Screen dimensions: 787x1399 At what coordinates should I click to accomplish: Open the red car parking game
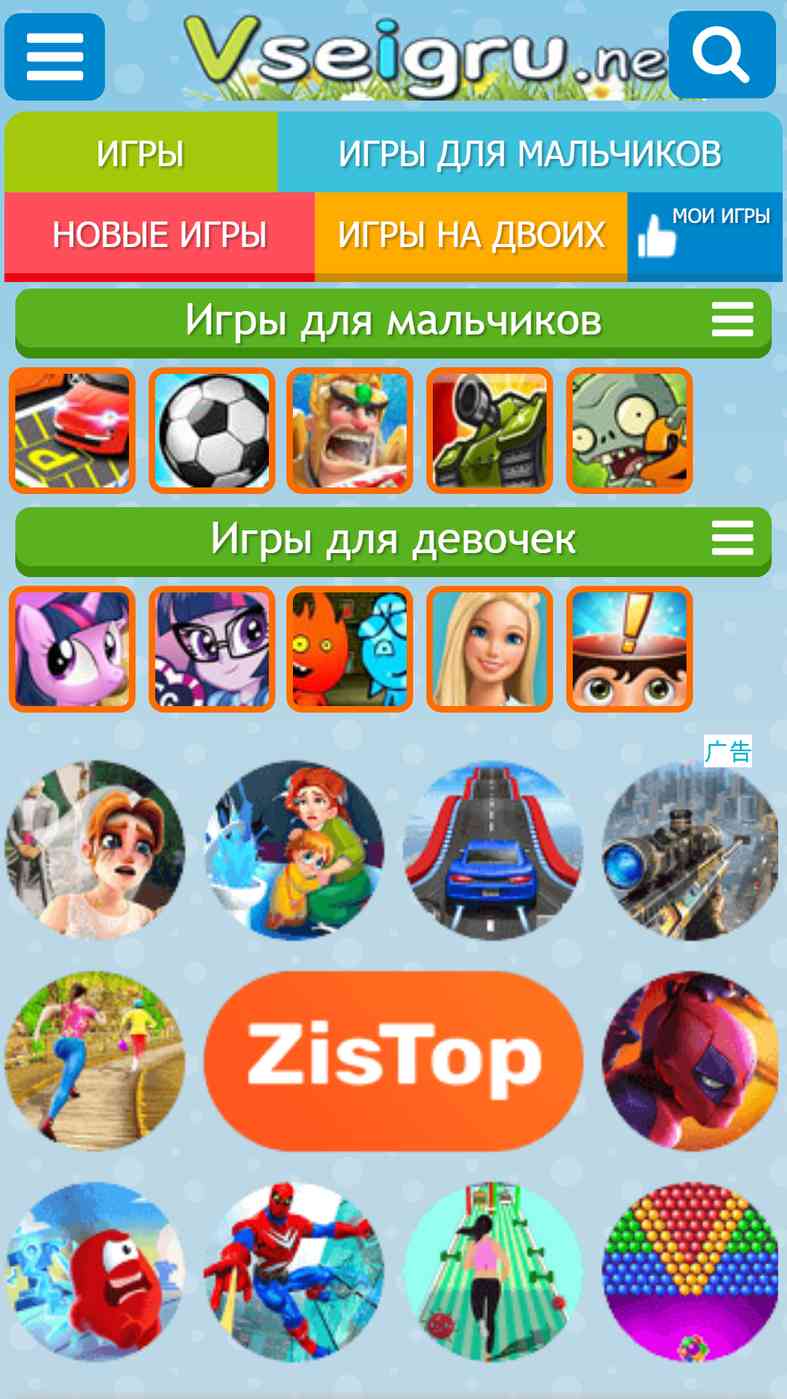pyautogui.click(x=72, y=430)
